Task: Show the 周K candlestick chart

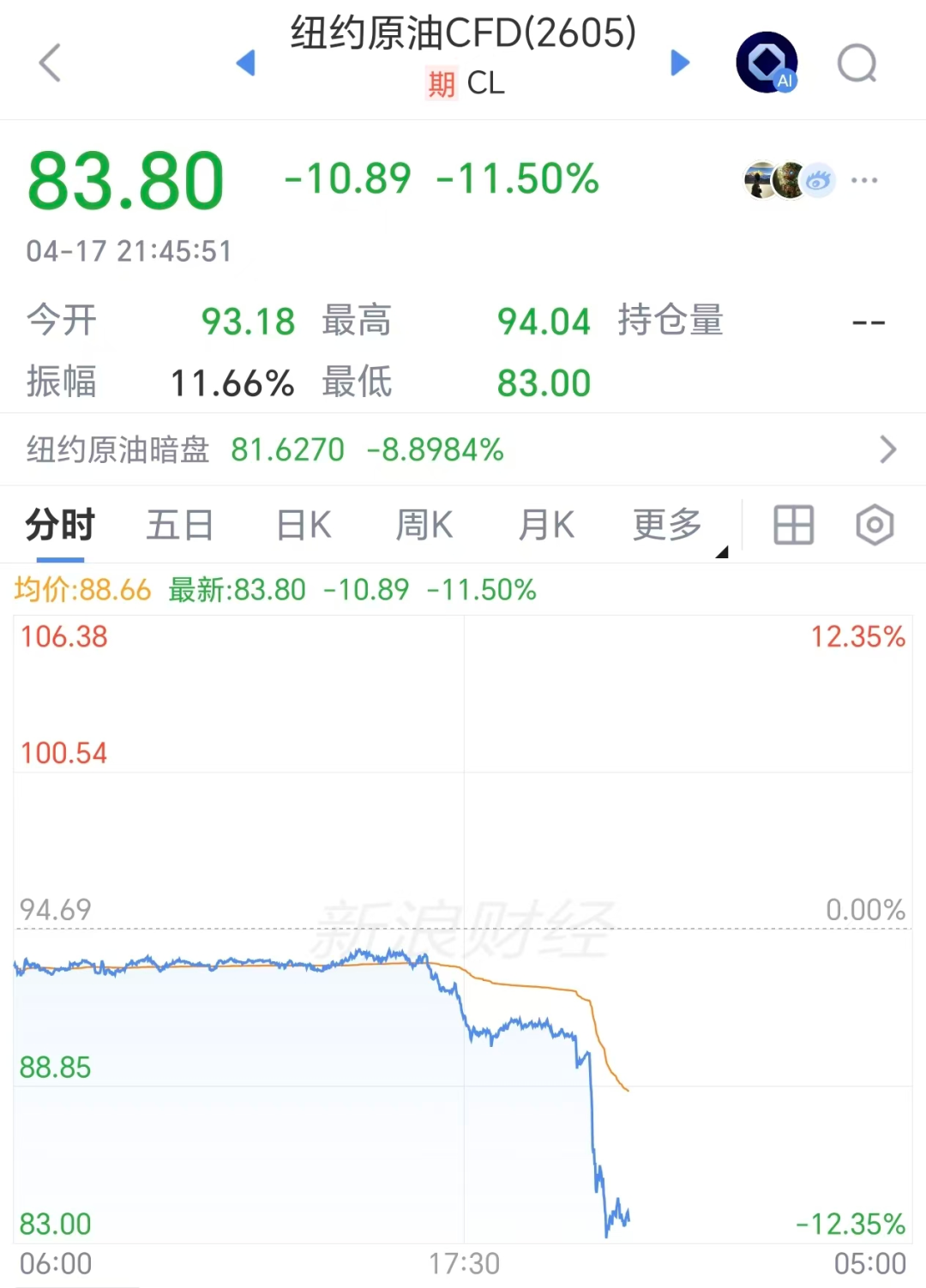Action: (x=424, y=525)
